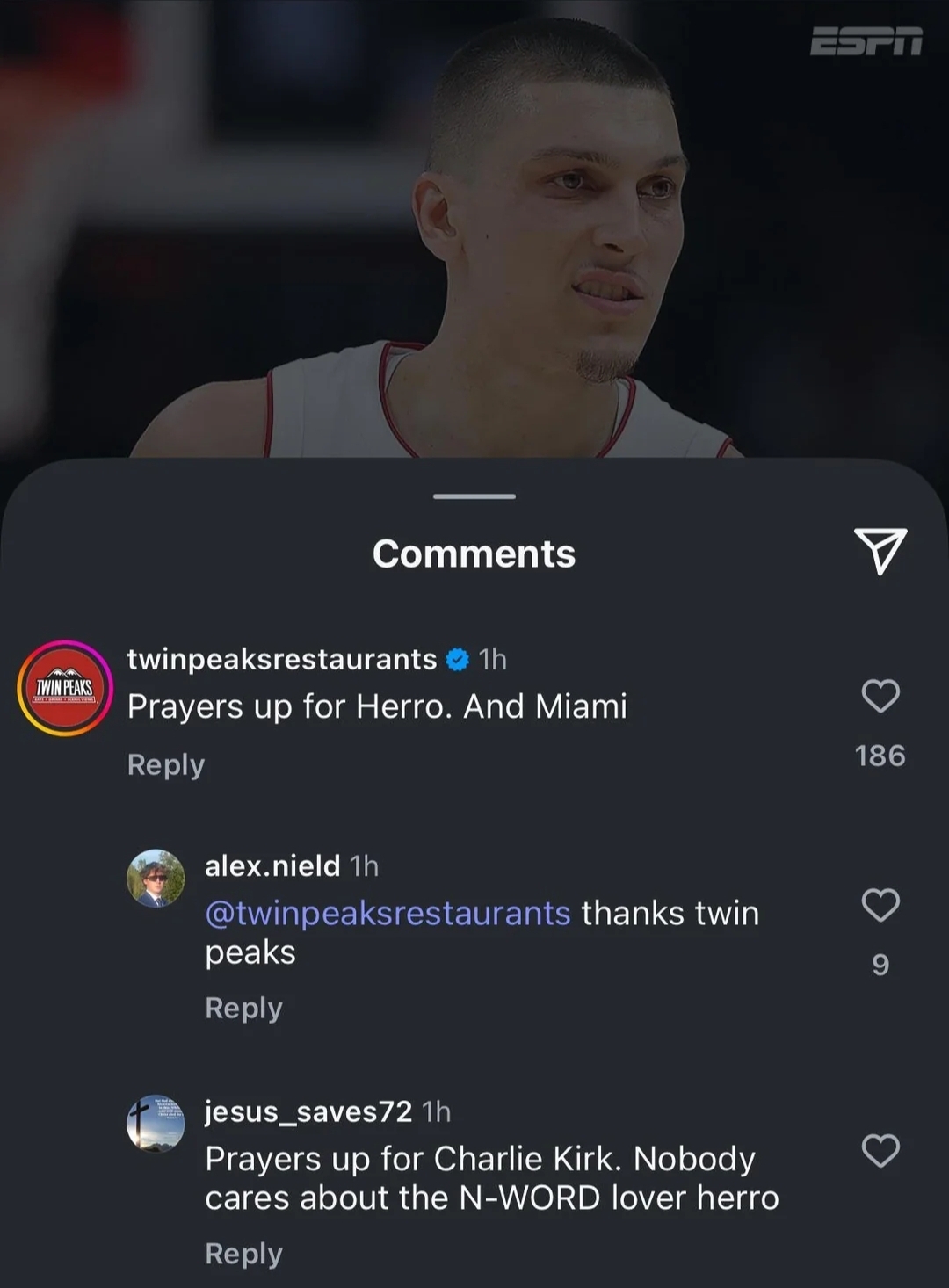The image size is (949, 1288).
Task: Tap the comments sheet drag handle
Action: click(x=474, y=496)
